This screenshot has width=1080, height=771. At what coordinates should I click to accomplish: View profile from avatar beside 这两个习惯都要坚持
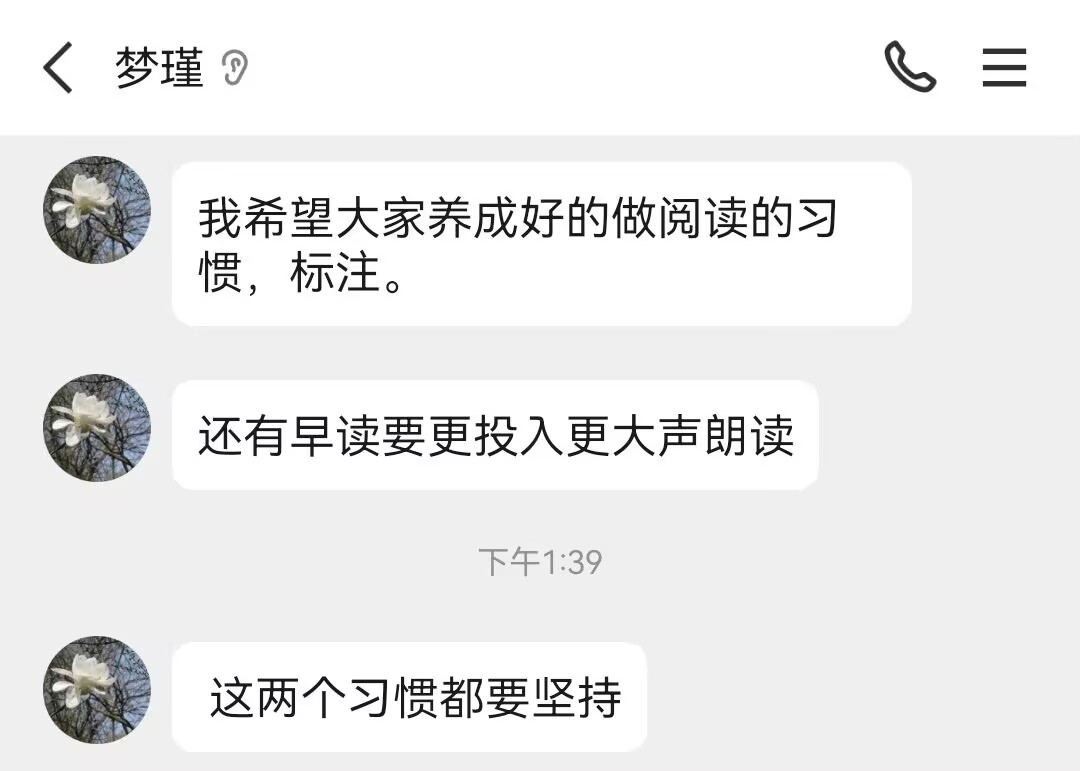(97, 690)
